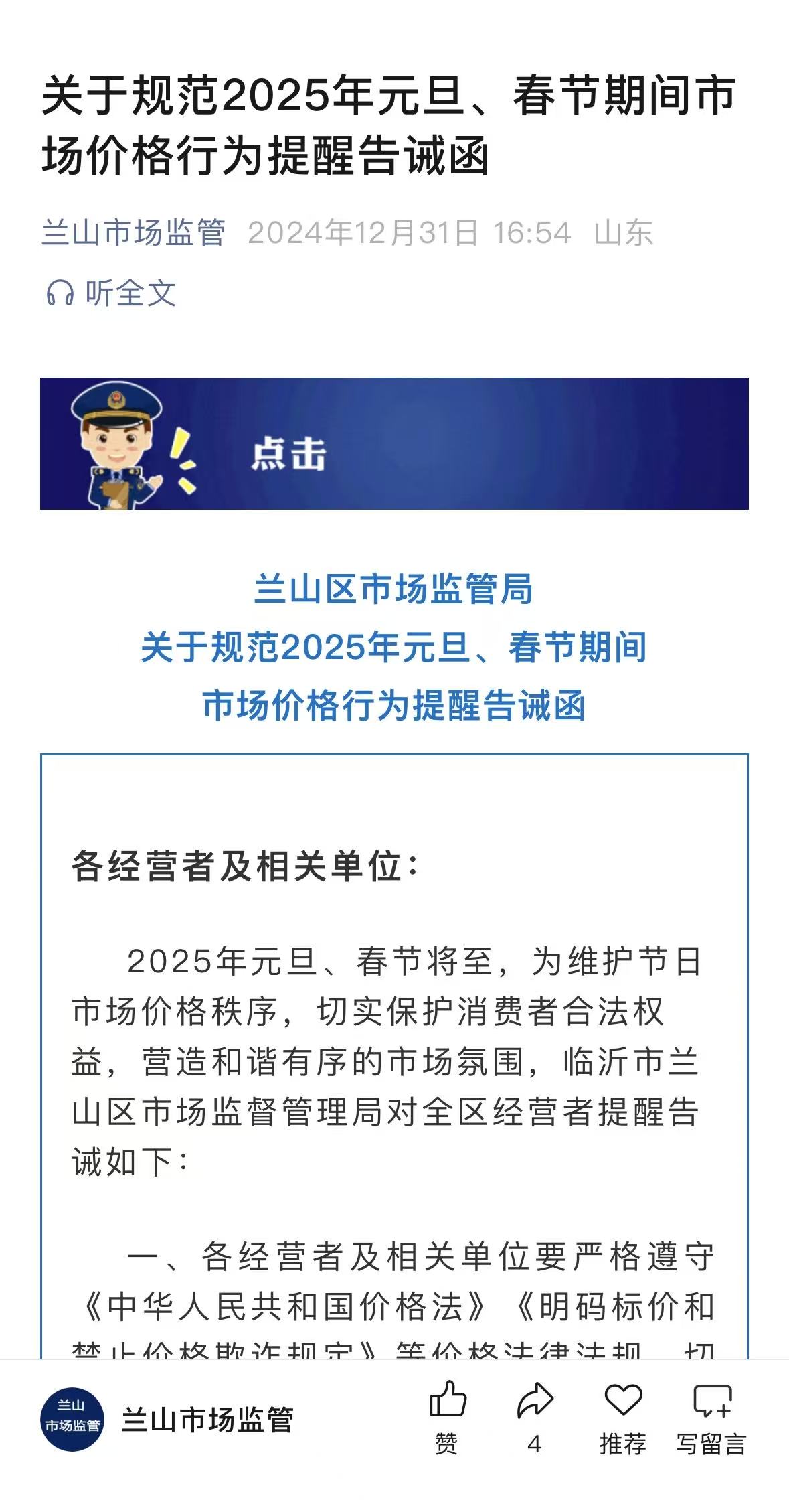The height and width of the screenshot is (1512, 789).
Task: Open the 兰山市场监管 account link under the title
Action: pos(133,233)
